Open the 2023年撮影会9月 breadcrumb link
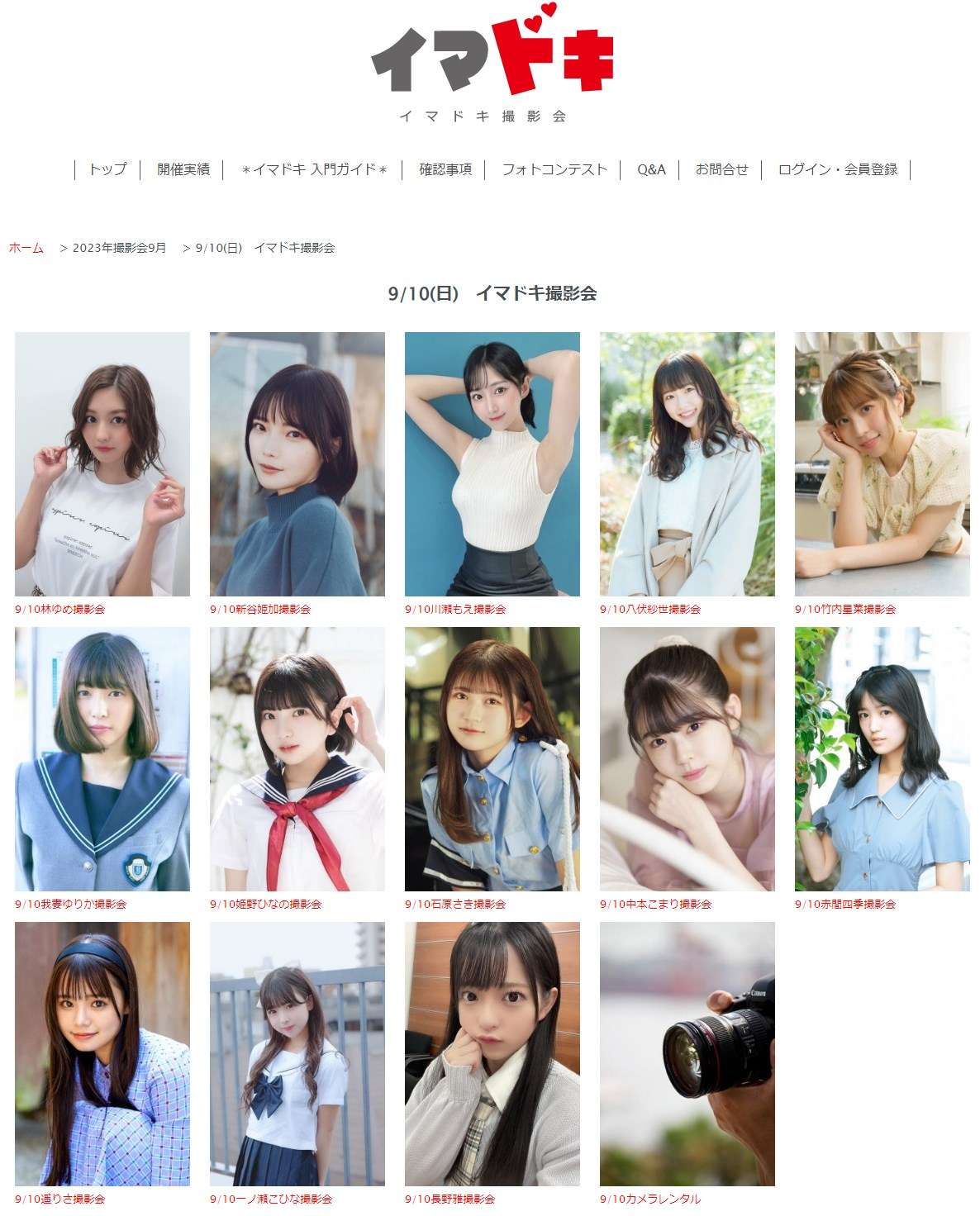980x1216 pixels. (x=119, y=248)
